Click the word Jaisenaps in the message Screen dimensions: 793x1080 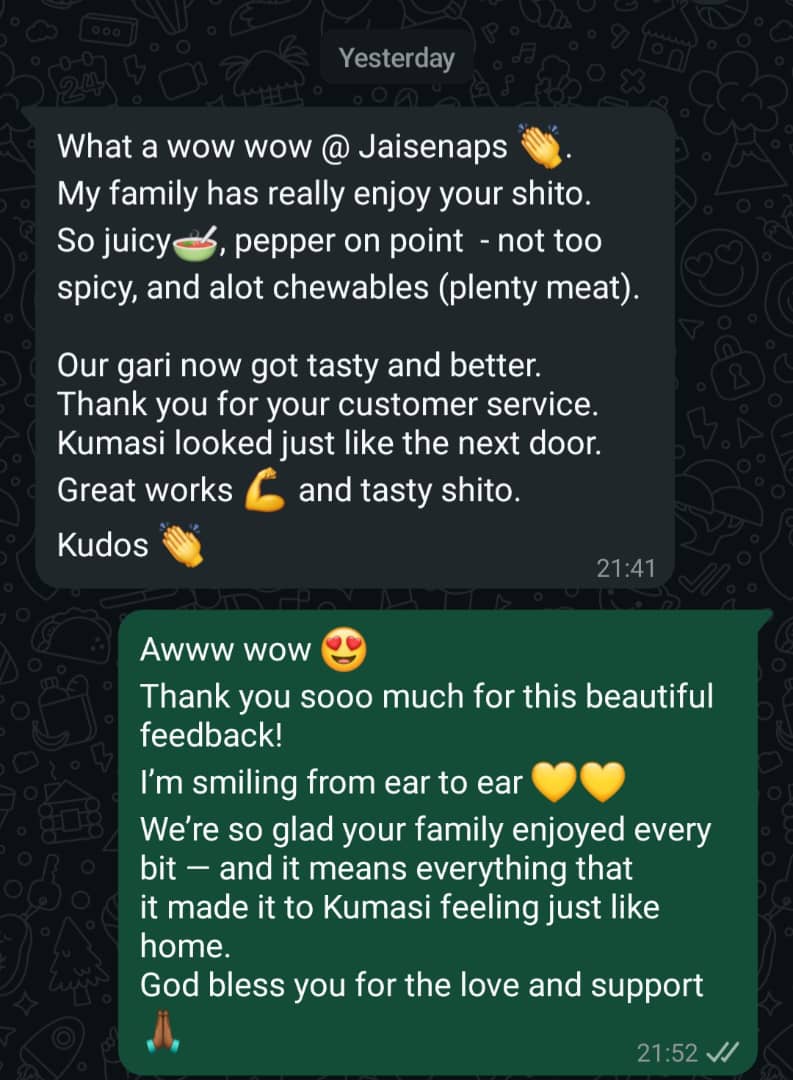tap(436, 146)
